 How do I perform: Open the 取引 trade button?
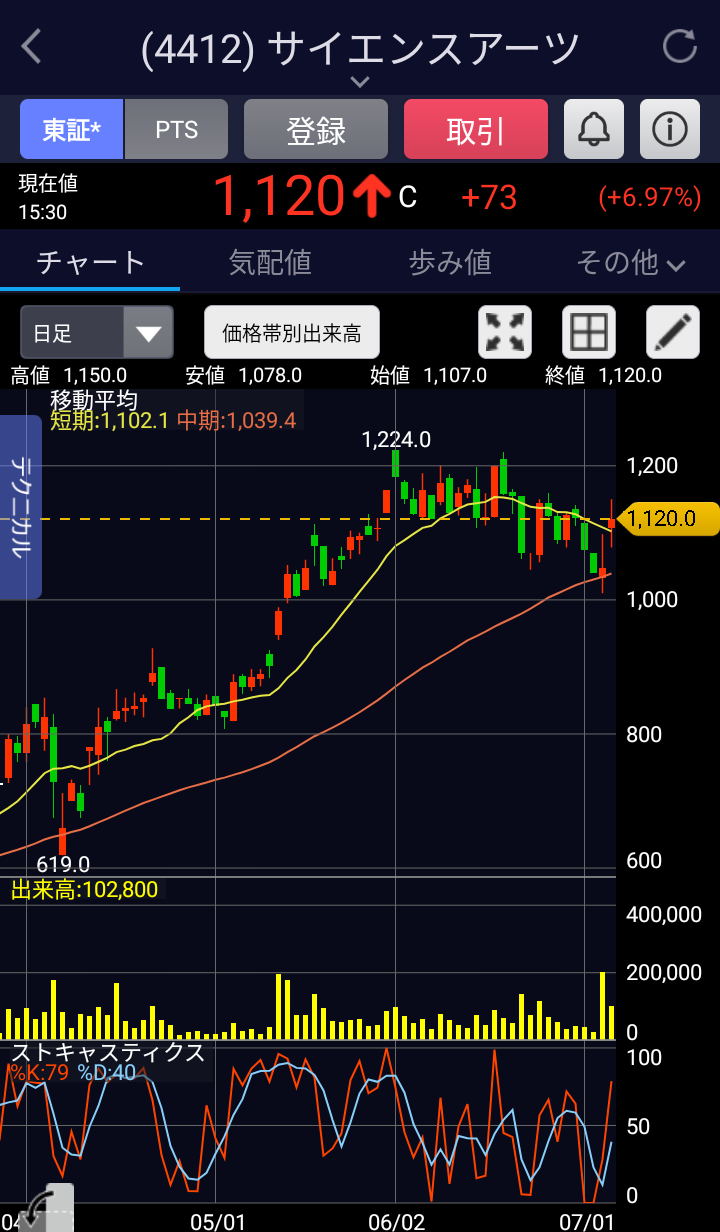tap(476, 130)
